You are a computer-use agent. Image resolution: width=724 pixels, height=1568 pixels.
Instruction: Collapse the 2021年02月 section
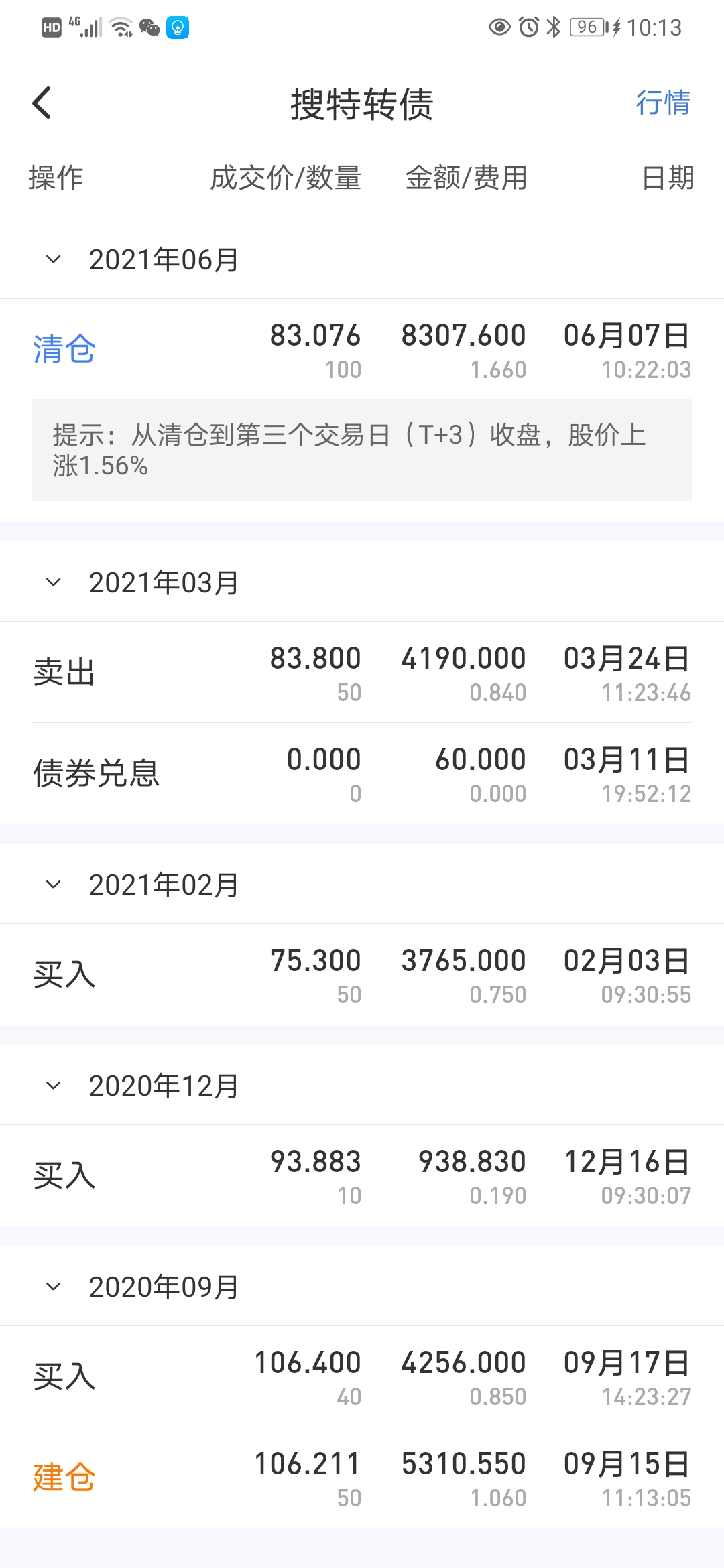(54, 885)
